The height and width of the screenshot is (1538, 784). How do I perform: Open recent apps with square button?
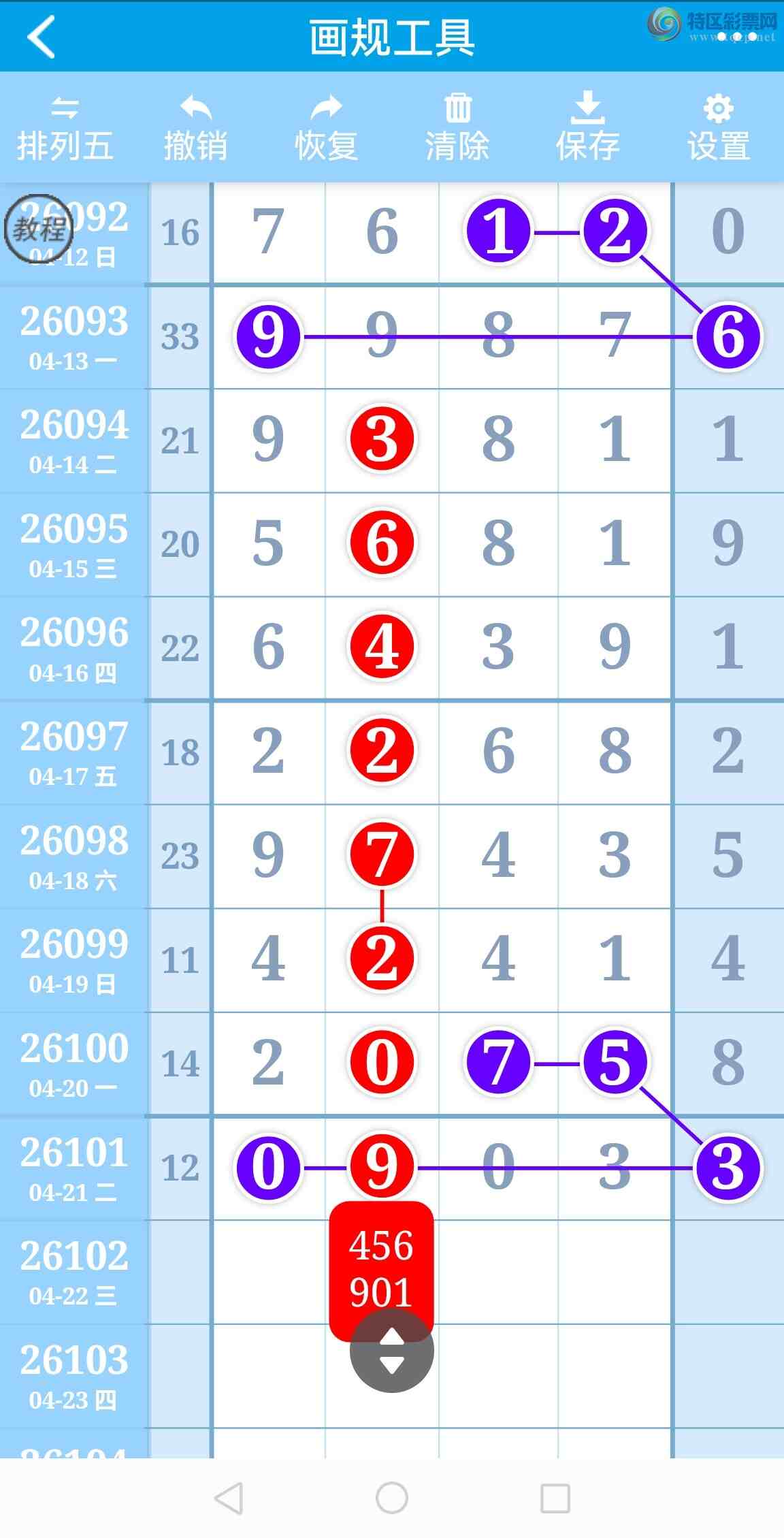pyautogui.click(x=555, y=1498)
